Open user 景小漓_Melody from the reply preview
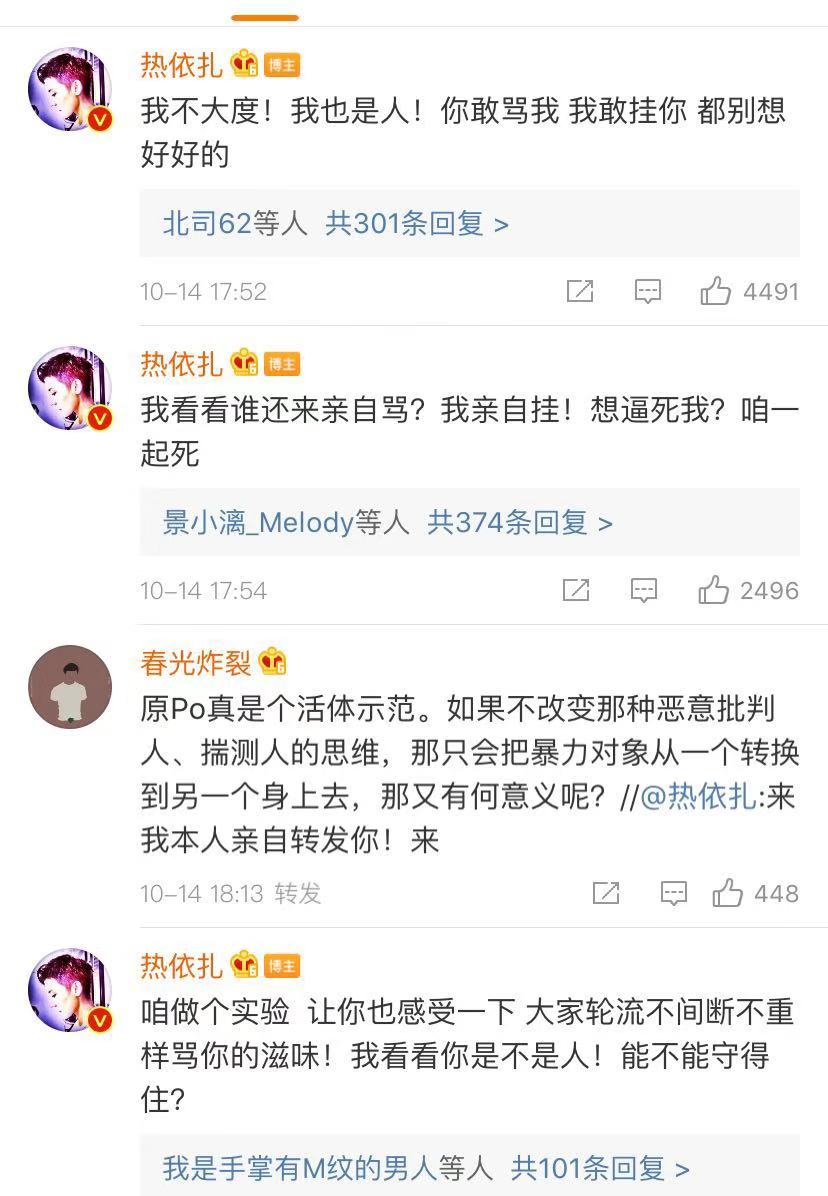828x1196 pixels. (x=258, y=523)
